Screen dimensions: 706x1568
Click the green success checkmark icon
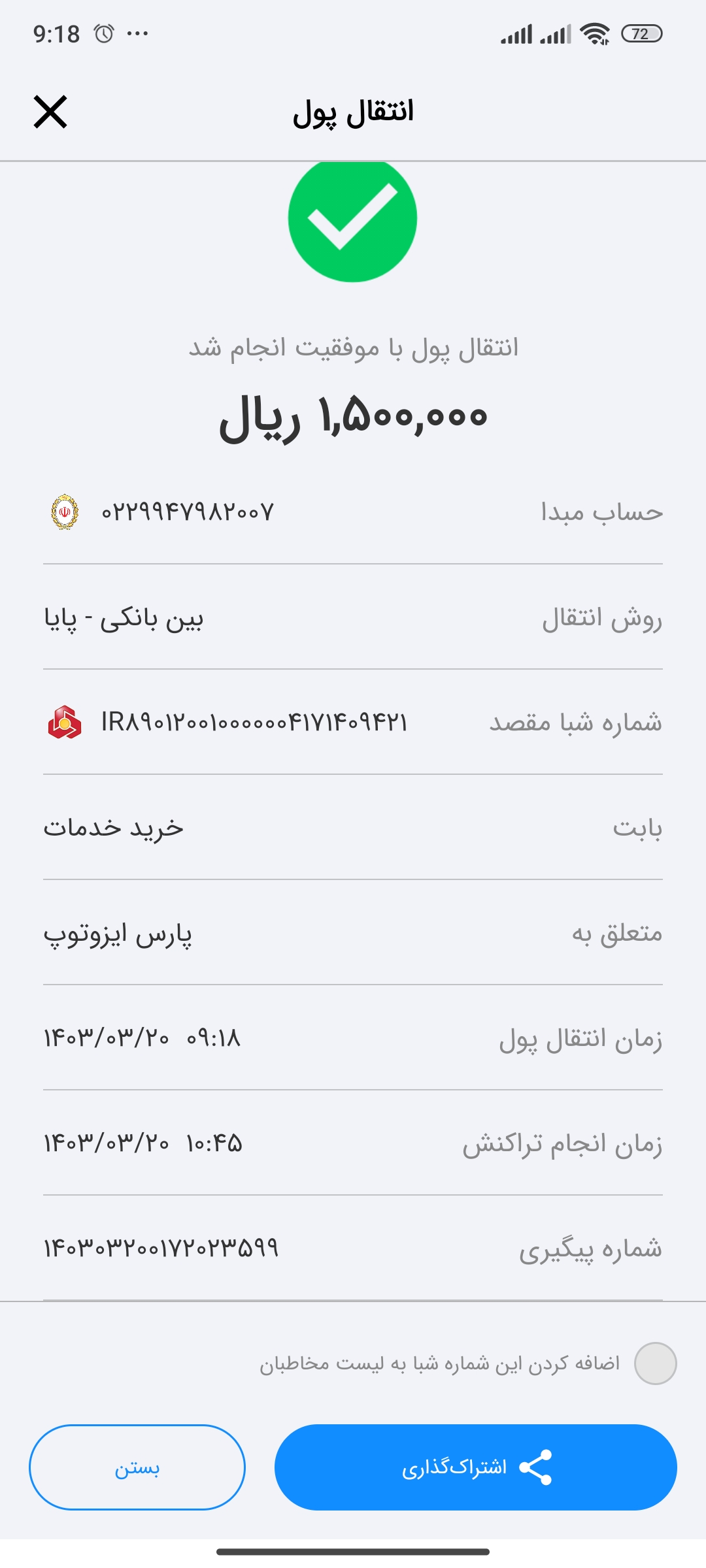pos(353,219)
